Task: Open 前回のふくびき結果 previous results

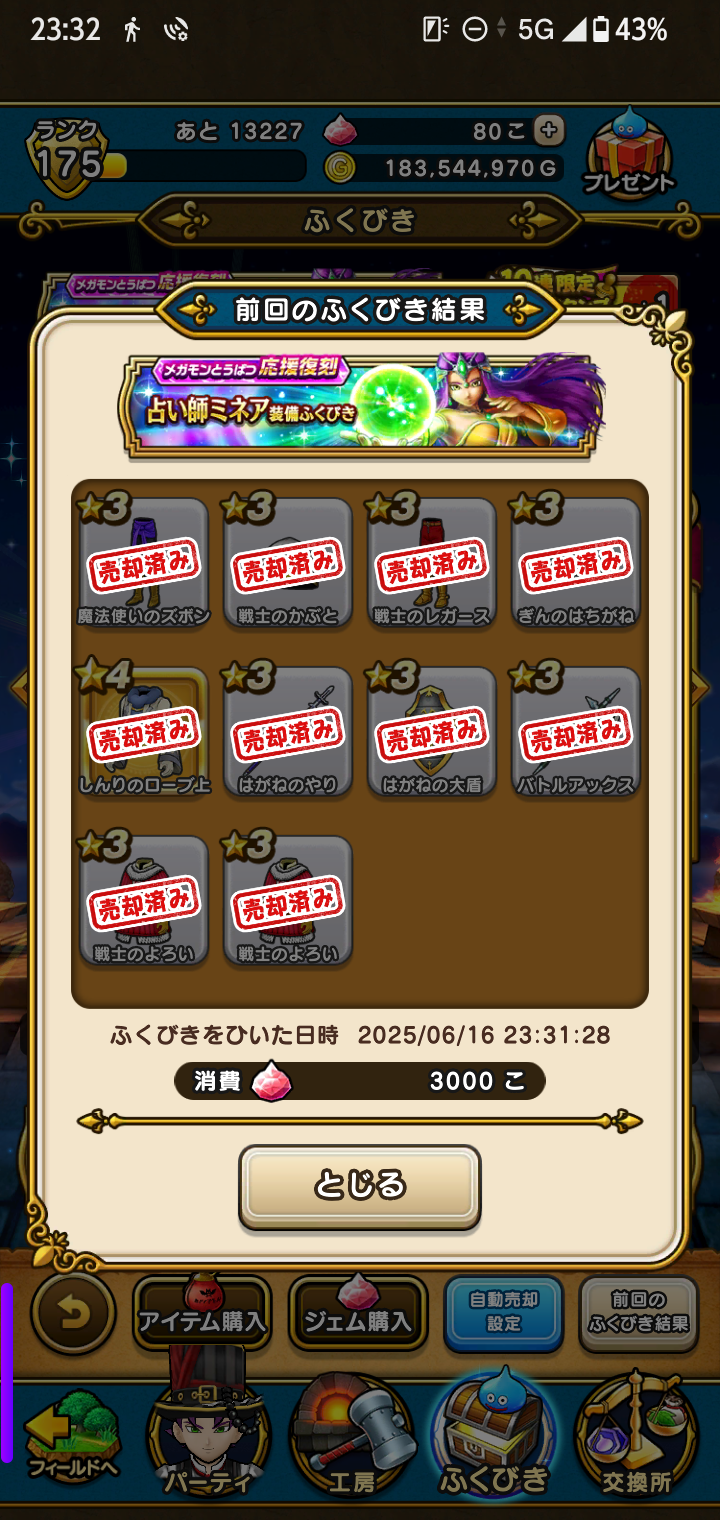Action: point(638,1313)
